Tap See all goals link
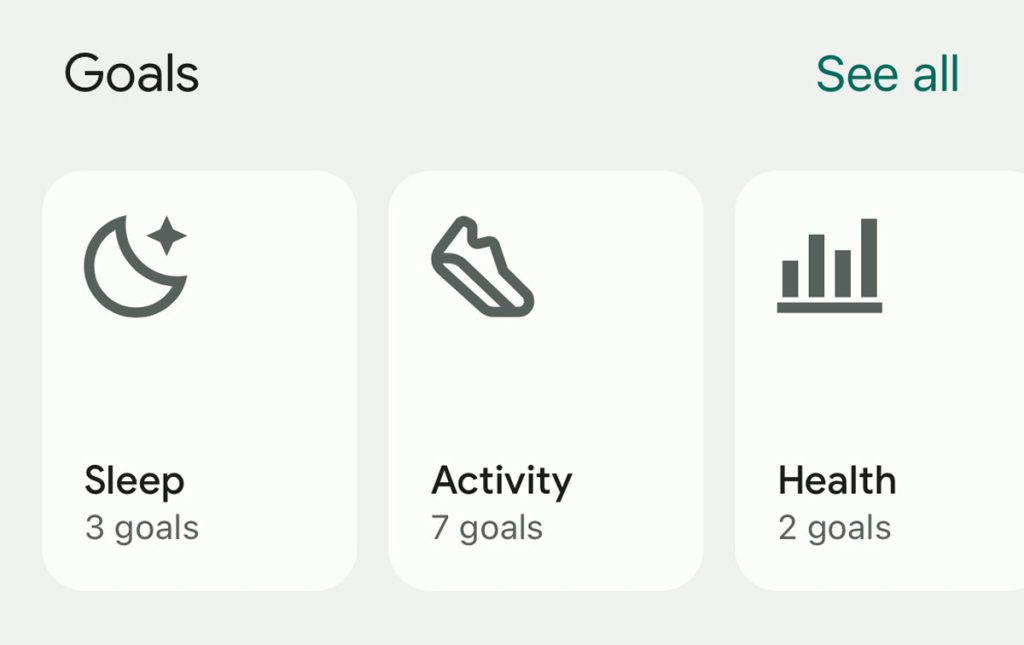 (x=886, y=74)
